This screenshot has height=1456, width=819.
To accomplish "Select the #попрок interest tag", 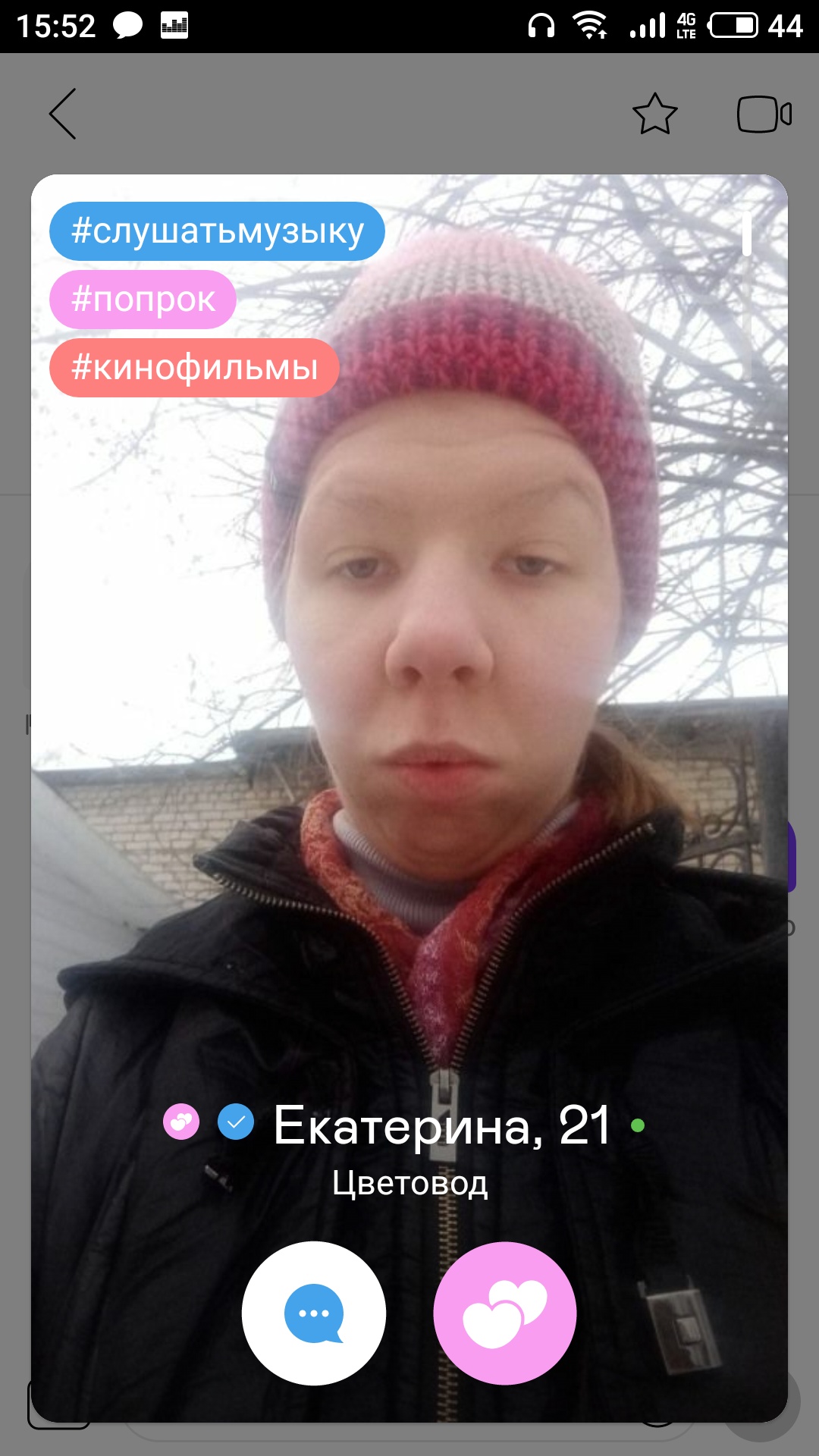I will coord(143,300).
